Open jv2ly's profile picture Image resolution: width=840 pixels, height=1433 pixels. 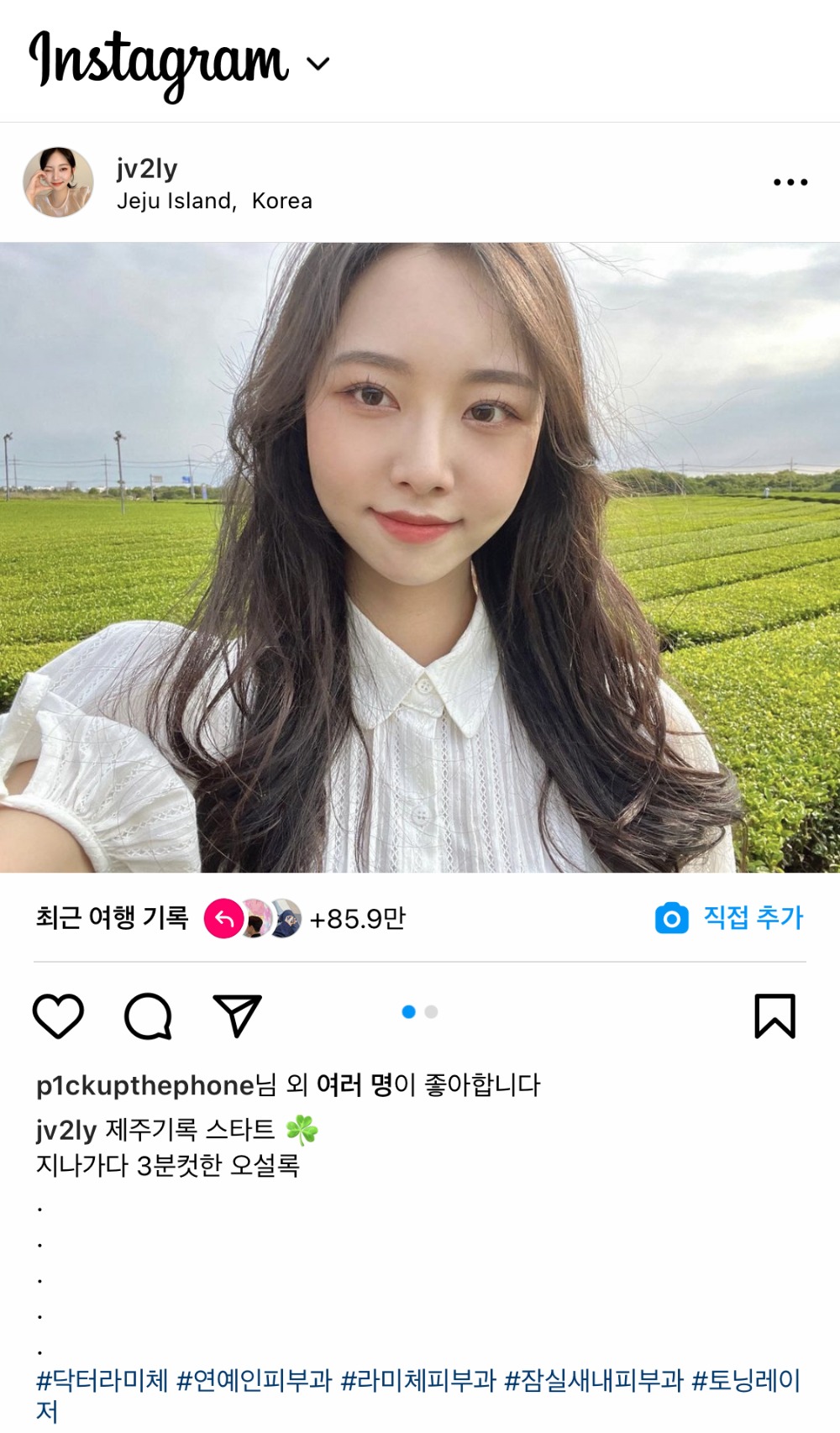[x=58, y=182]
